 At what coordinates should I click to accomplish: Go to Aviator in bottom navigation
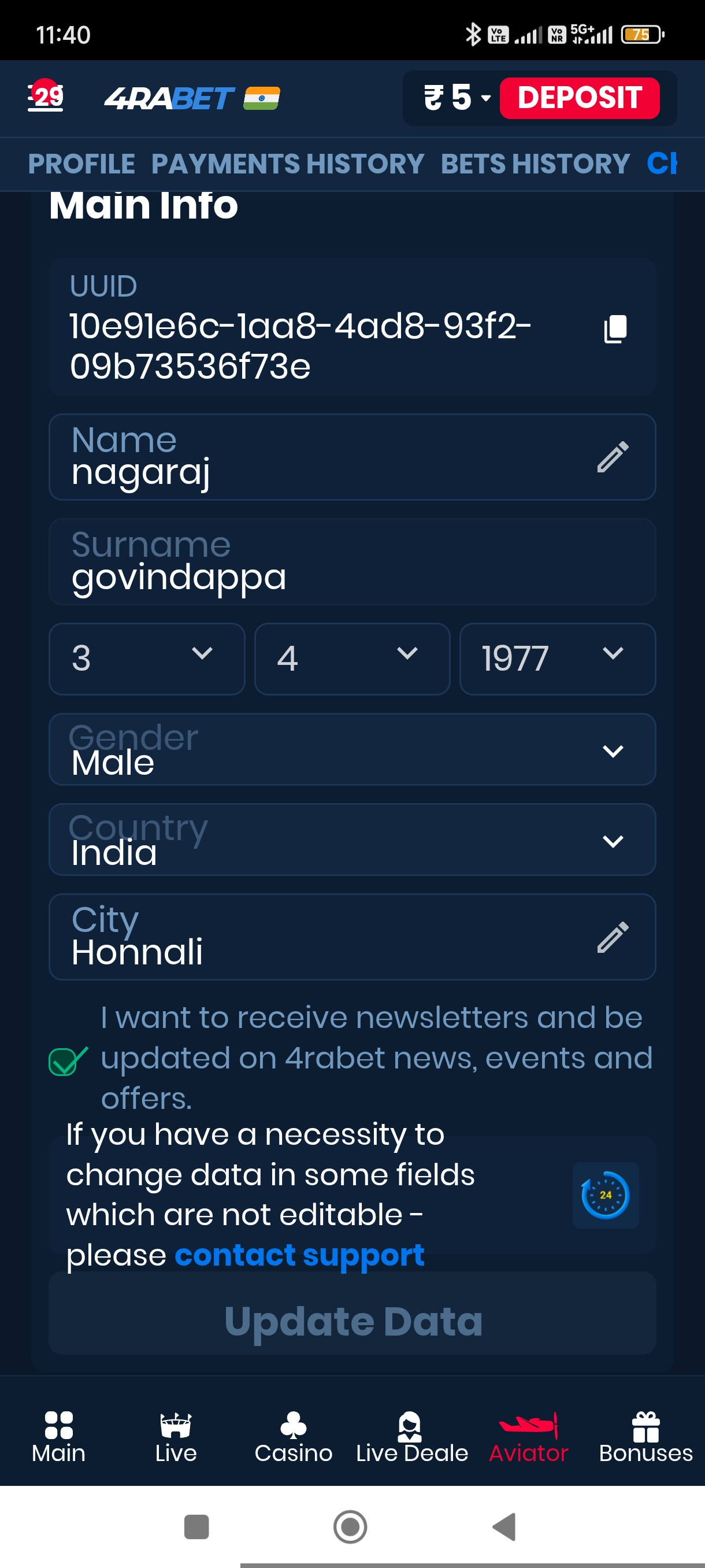(528, 1438)
